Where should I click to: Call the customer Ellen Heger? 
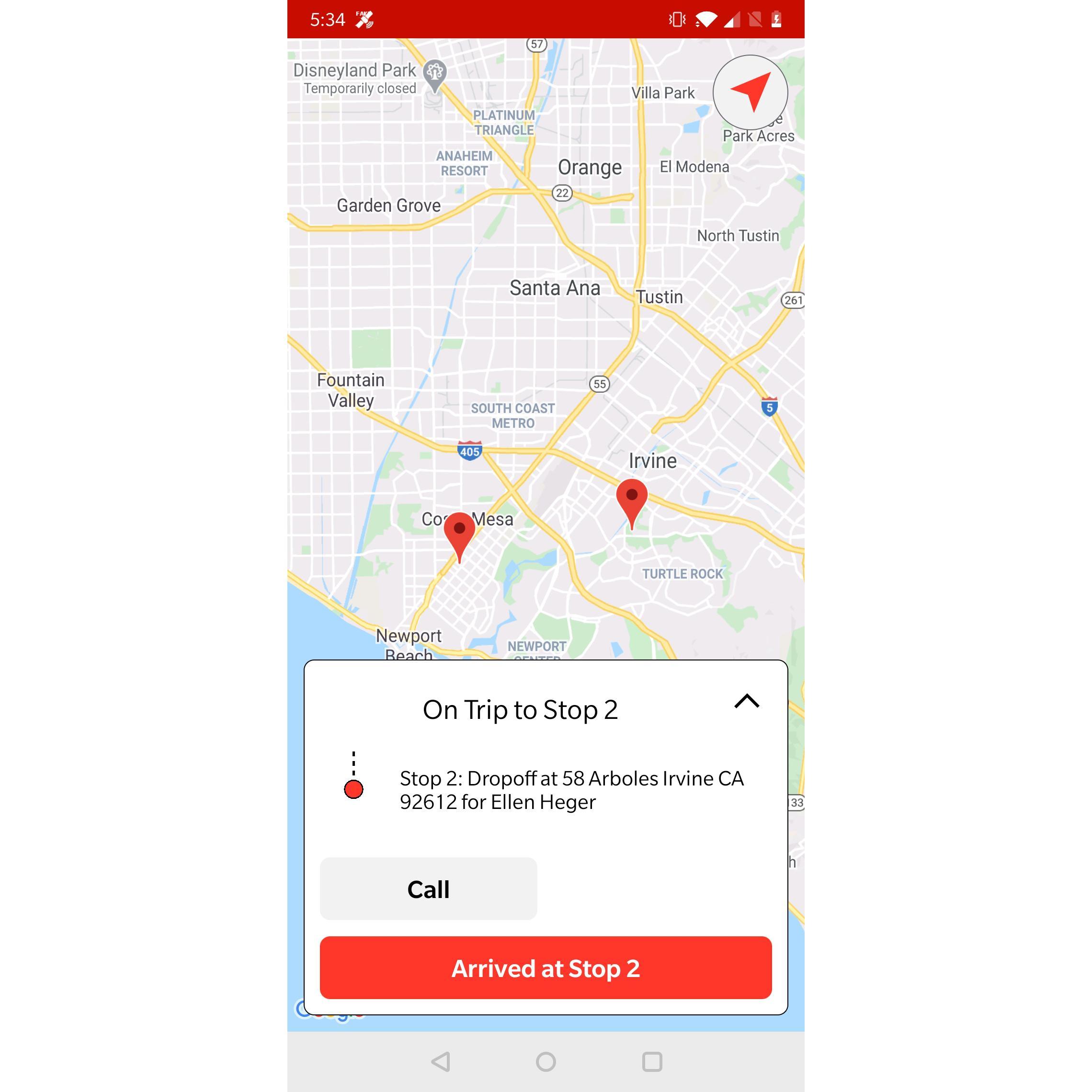pos(428,889)
